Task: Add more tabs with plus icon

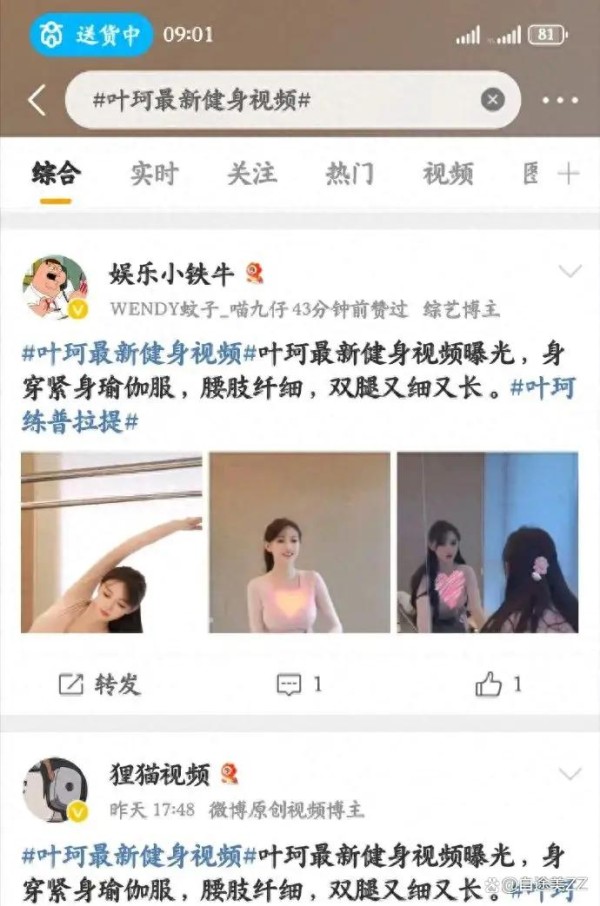Action: (x=568, y=174)
